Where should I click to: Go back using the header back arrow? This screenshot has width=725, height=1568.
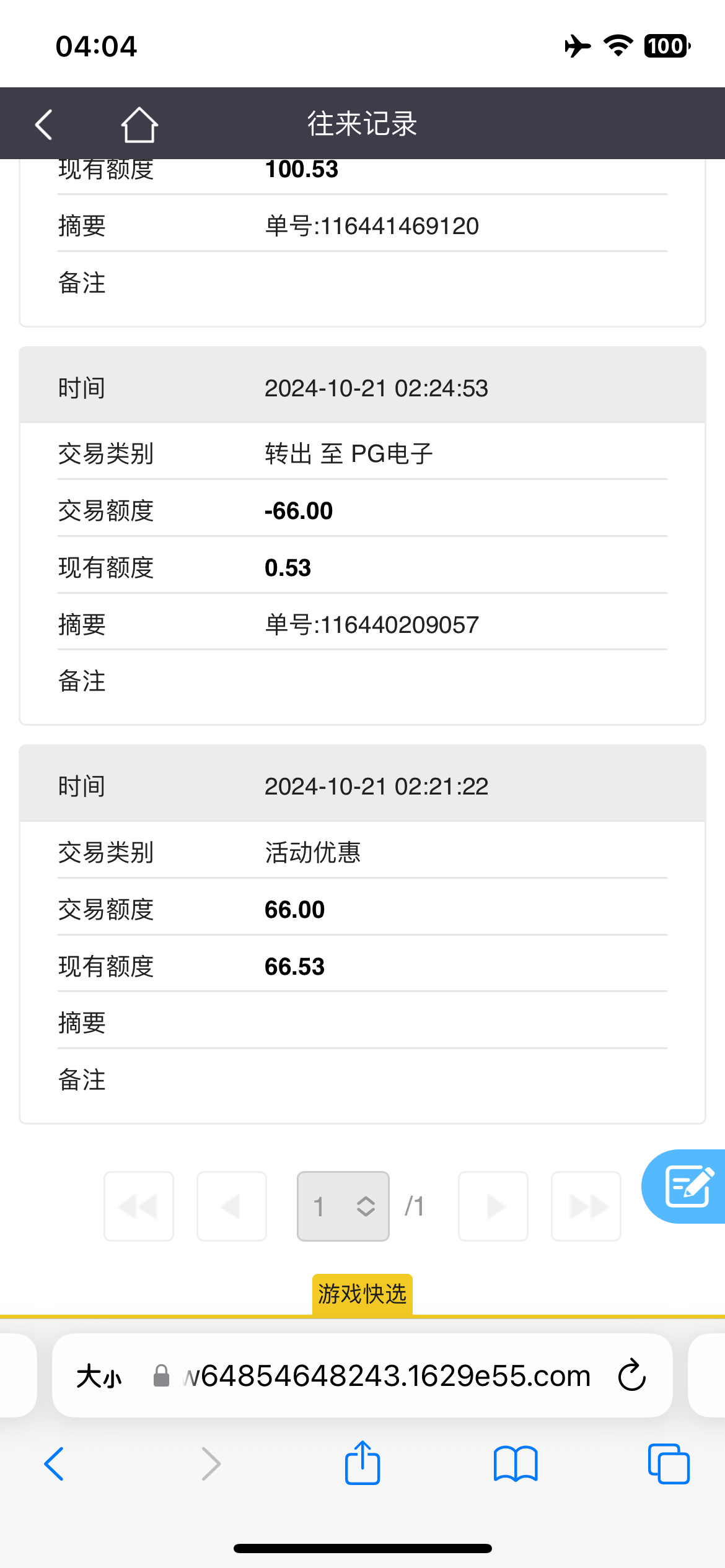[43, 124]
